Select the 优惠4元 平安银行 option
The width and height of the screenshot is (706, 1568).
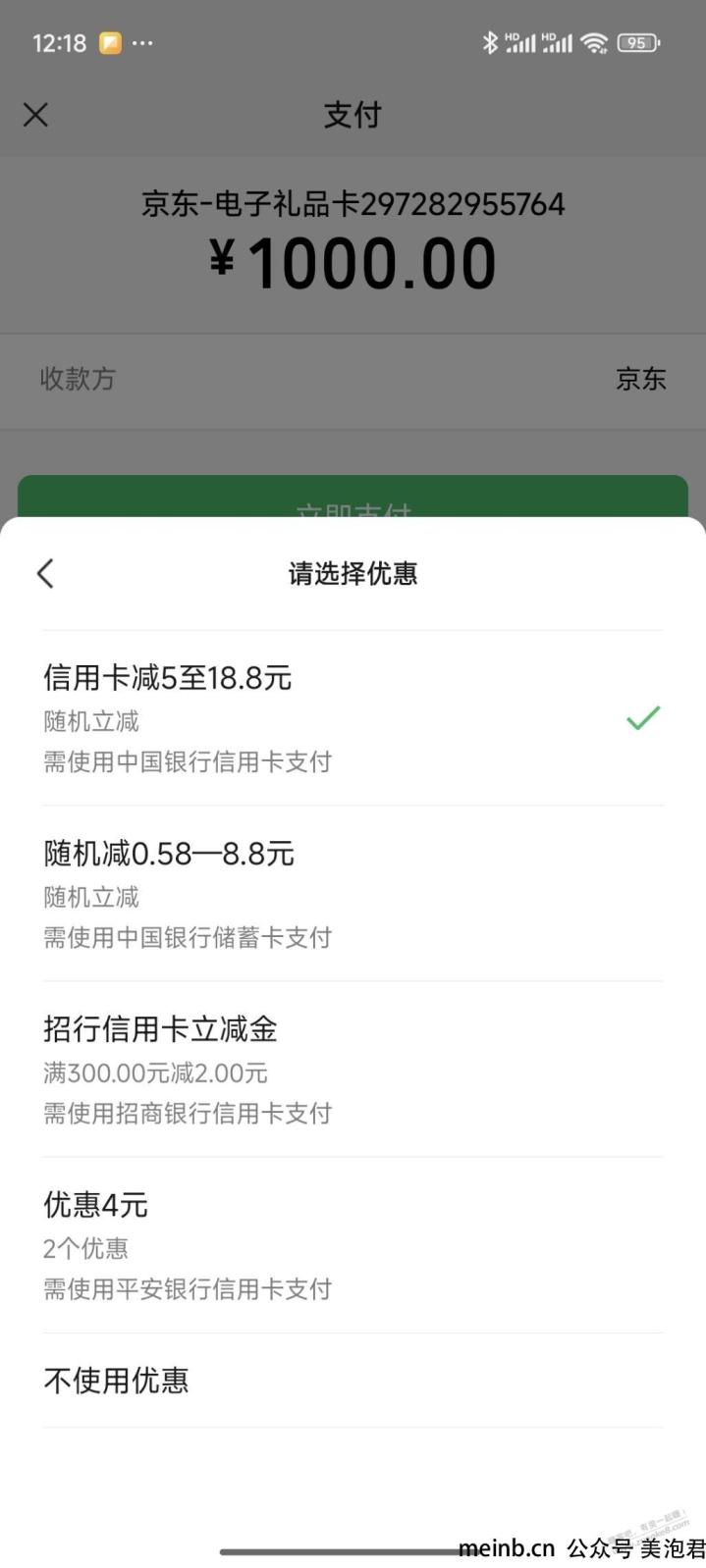352,1245
